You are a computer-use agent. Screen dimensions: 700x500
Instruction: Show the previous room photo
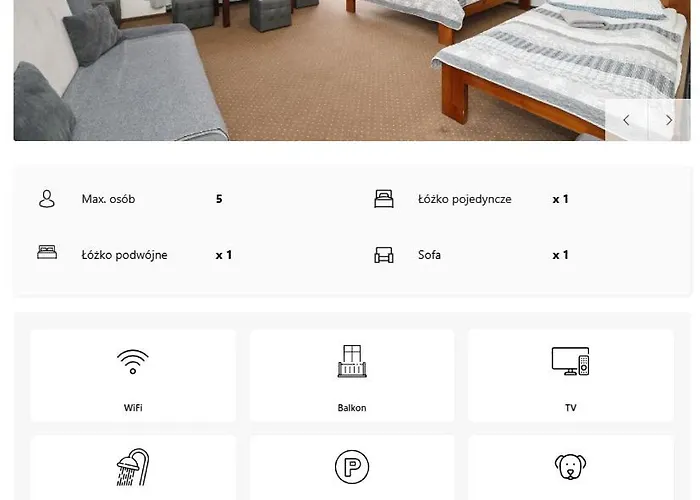click(x=626, y=120)
